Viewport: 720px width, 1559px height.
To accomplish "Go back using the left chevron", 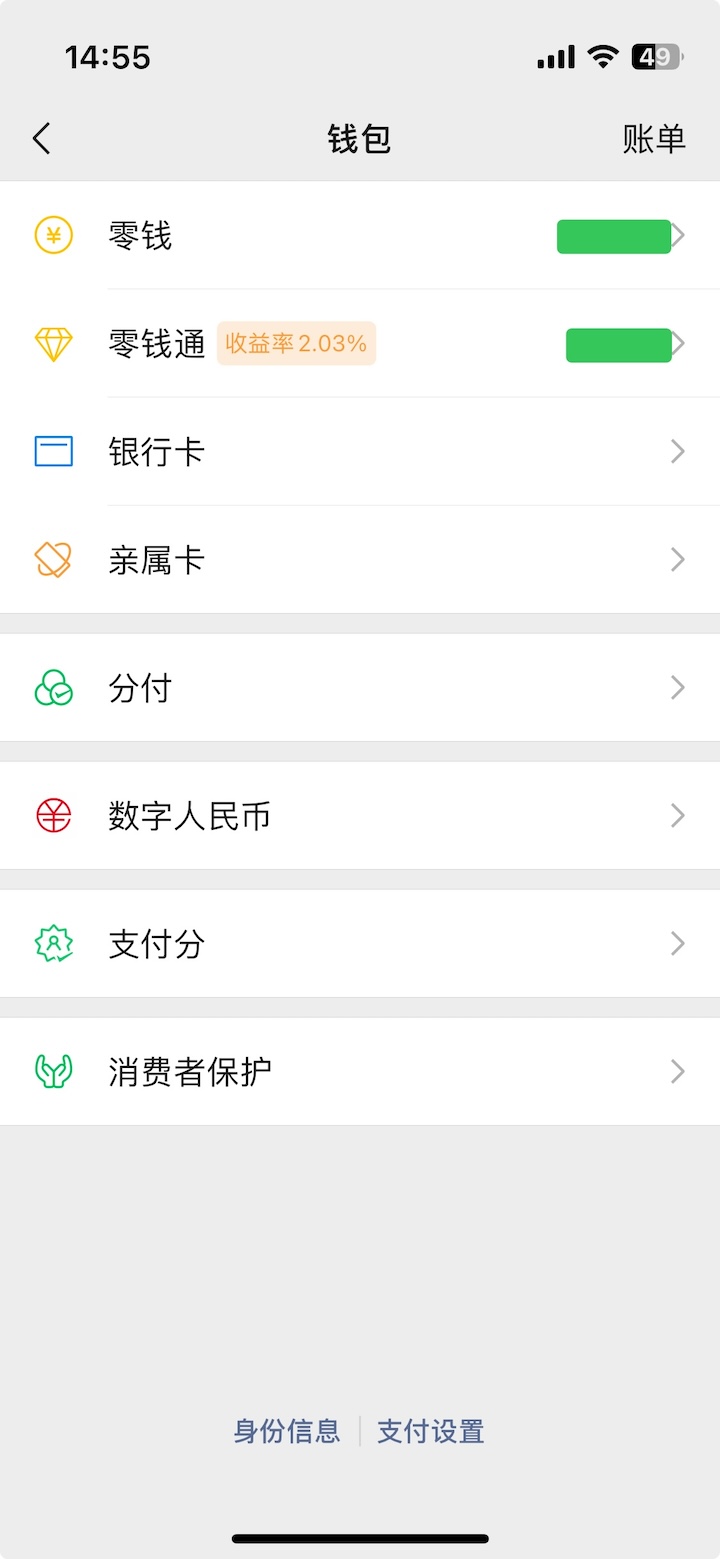I will [x=40, y=139].
